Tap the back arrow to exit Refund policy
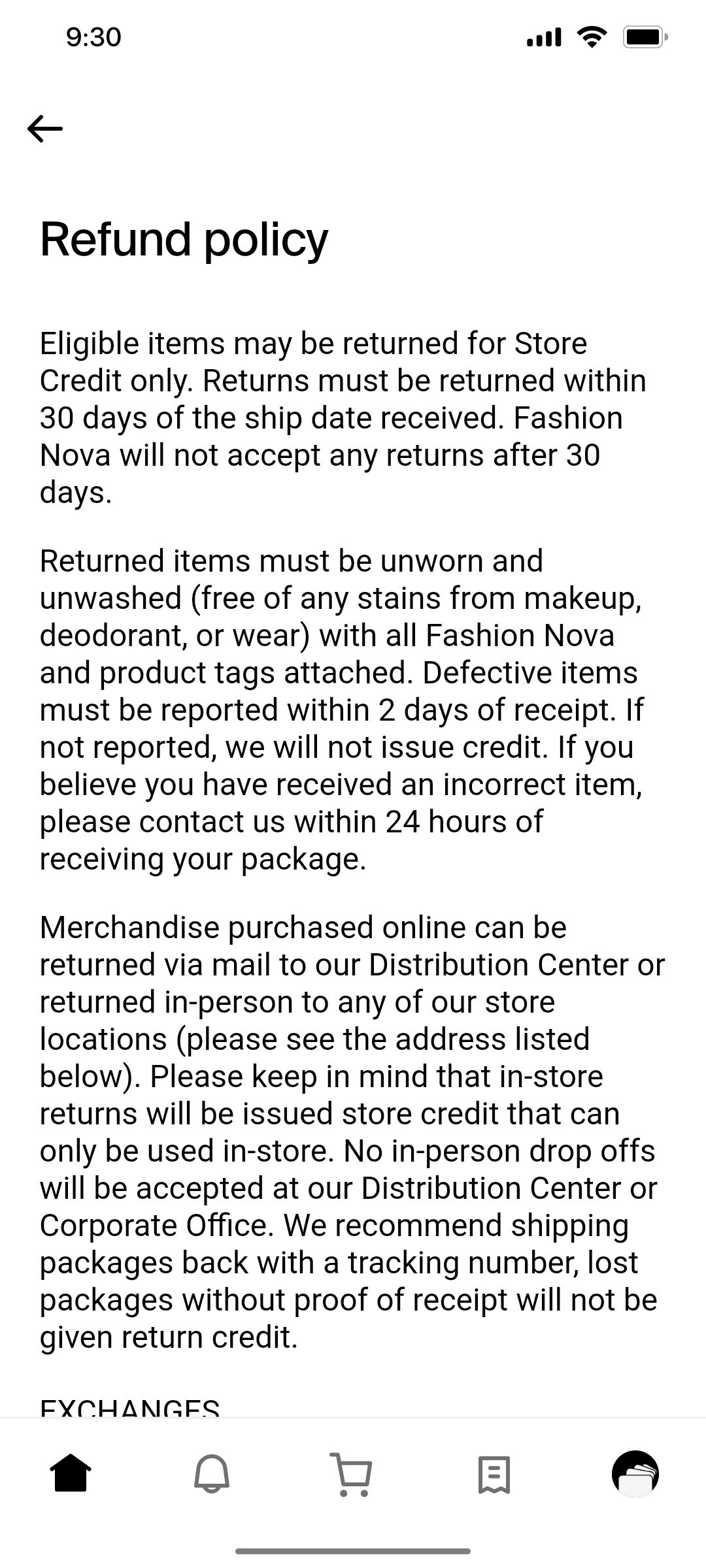Screen dimensions: 706x1568 pyautogui.click(x=46, y=128)
